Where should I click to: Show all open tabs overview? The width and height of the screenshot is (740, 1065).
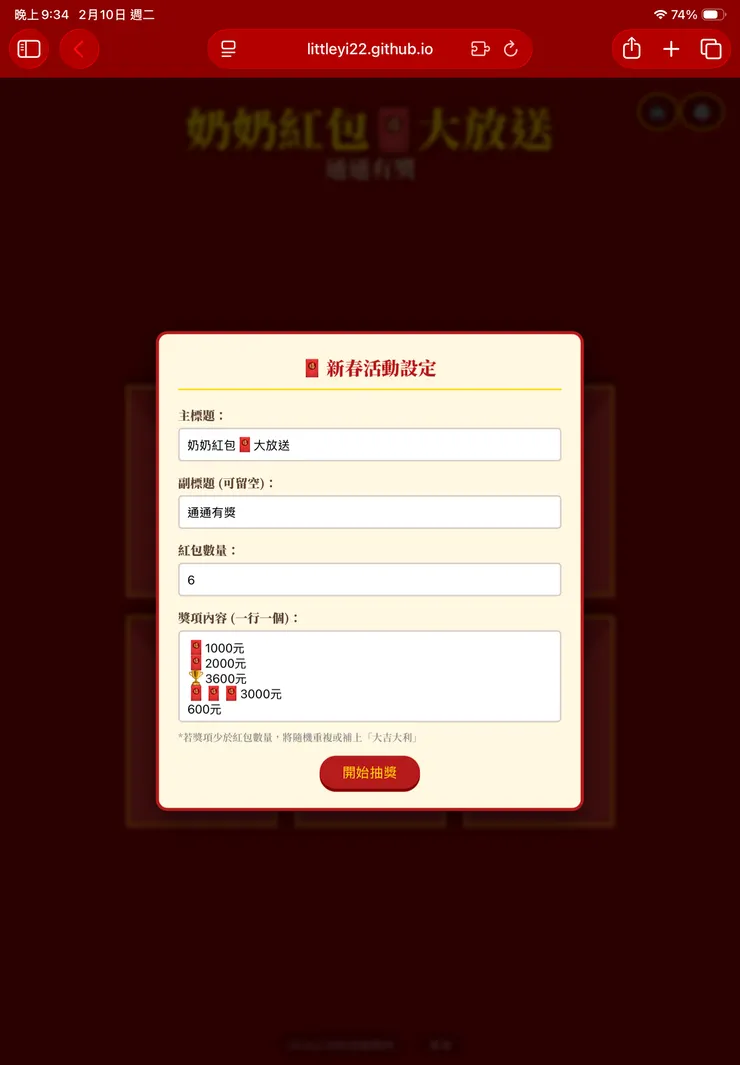(x=711, y=48)
